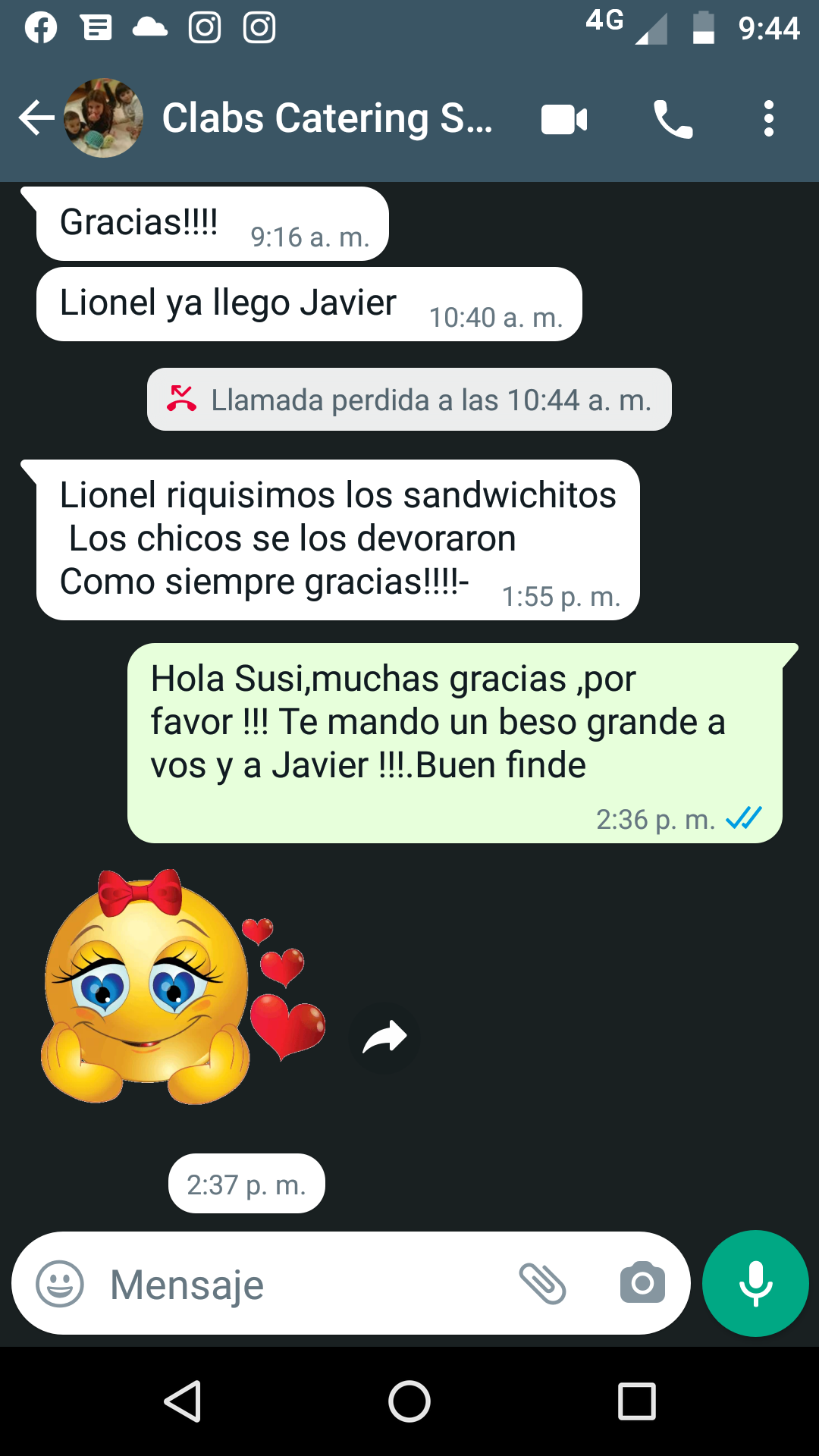Screen dimensions: 819x1456
Task: Show recent apps
Action: pos(637,1401)
